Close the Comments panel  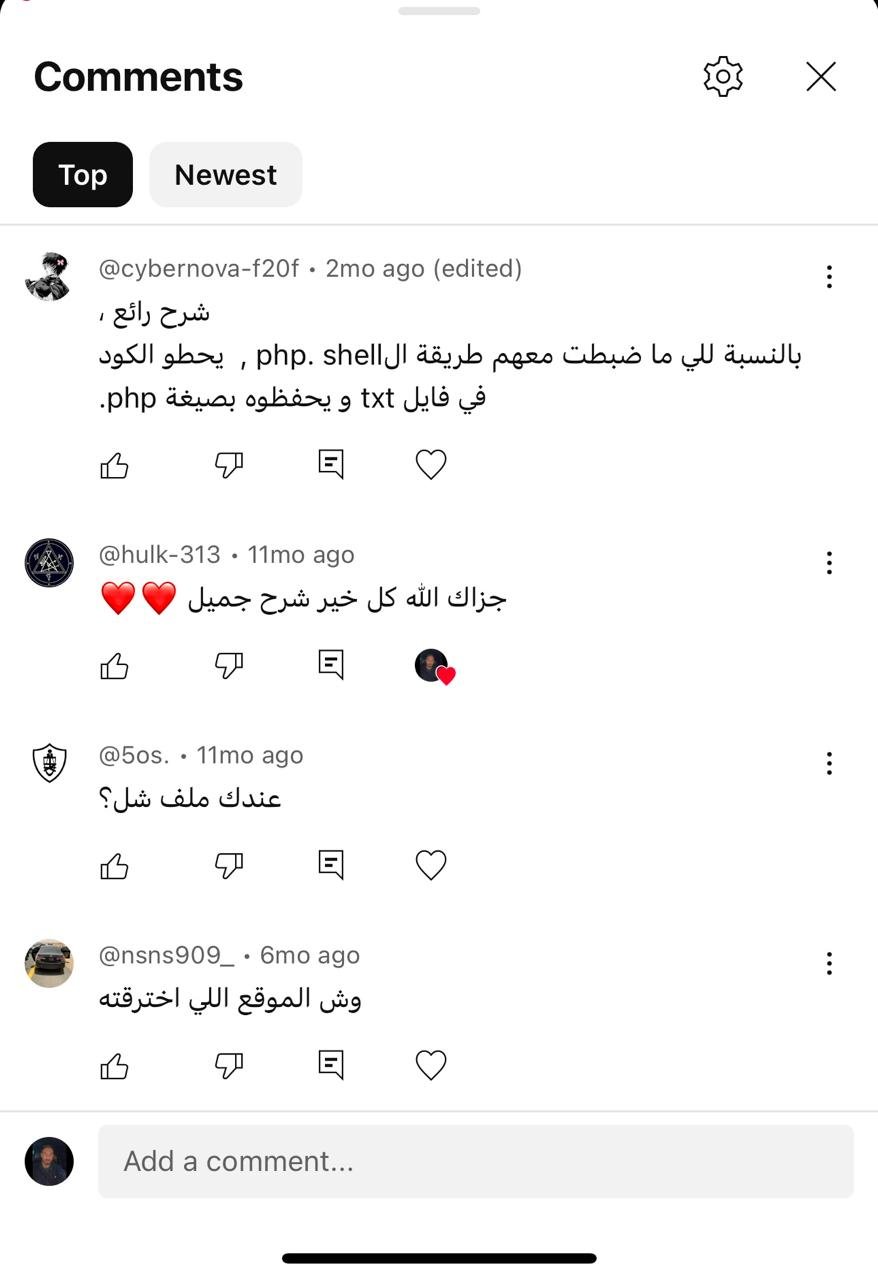pyautogui.click(x=821, y=77)
